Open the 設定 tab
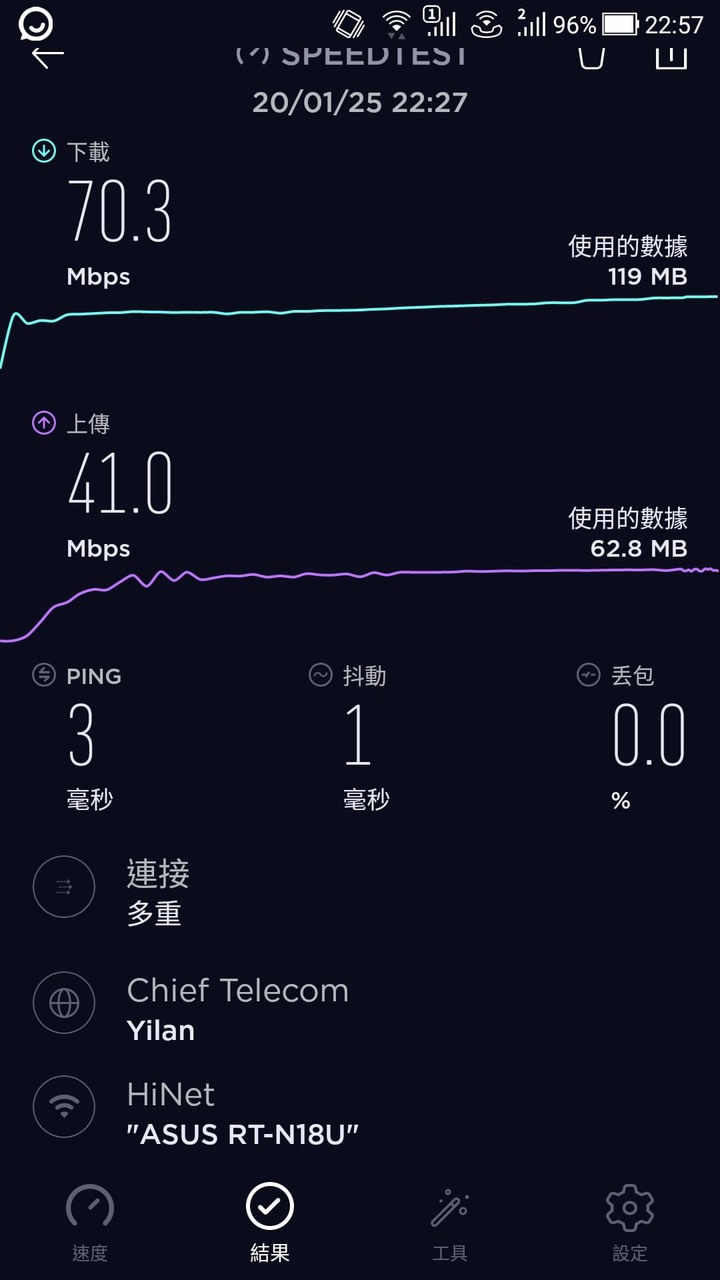This screenshot has height=1280, width=720. [630, 1223]
